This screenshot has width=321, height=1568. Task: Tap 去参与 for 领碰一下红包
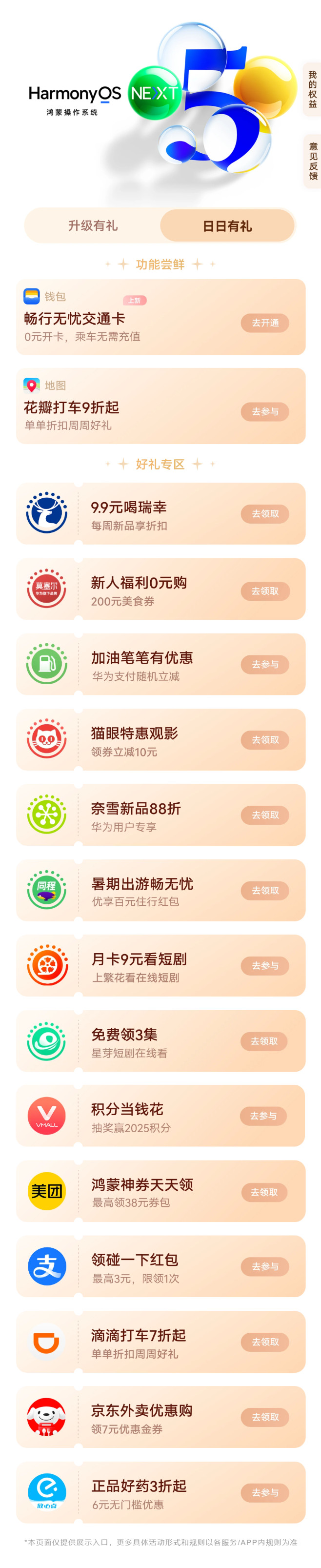265,1266
